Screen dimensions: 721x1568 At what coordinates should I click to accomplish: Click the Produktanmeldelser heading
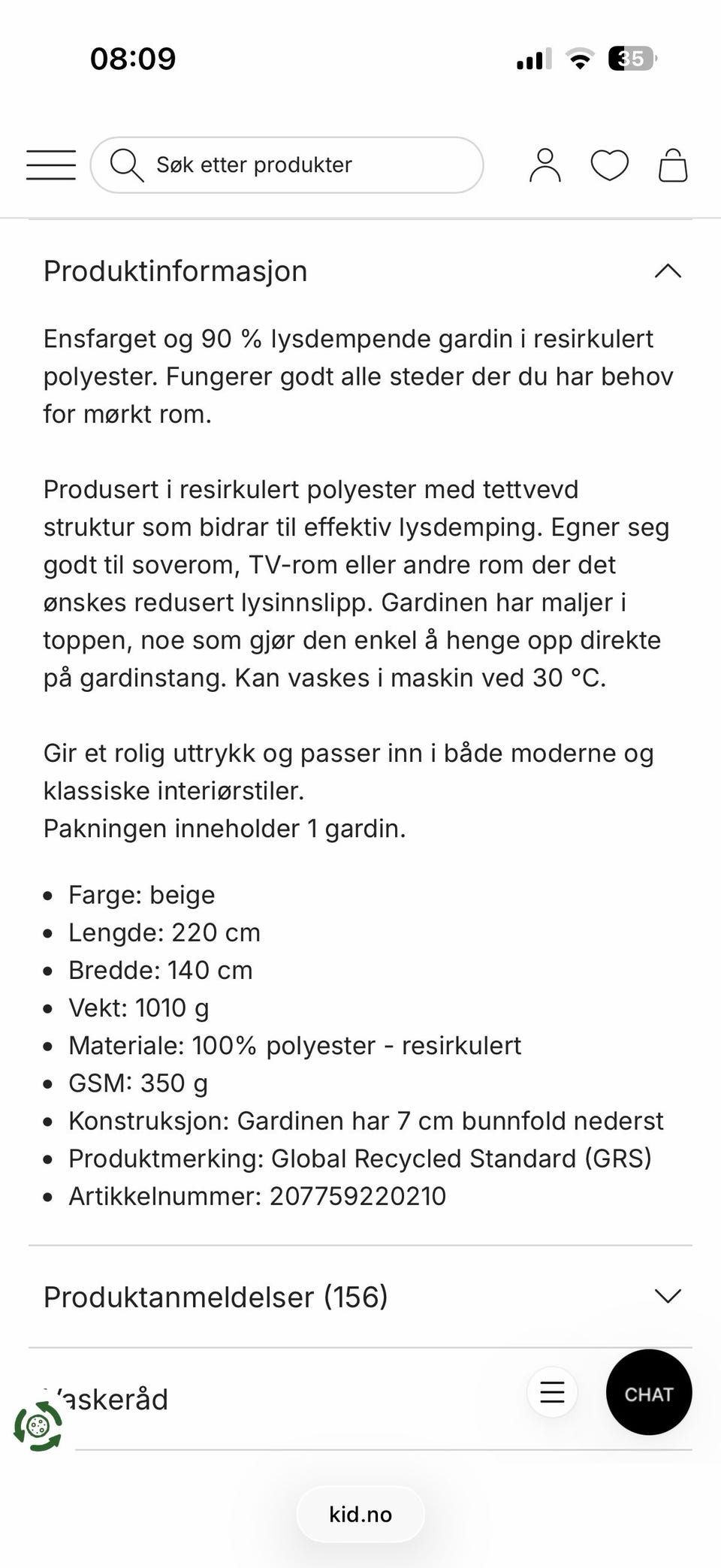(x=216, y=1296)
